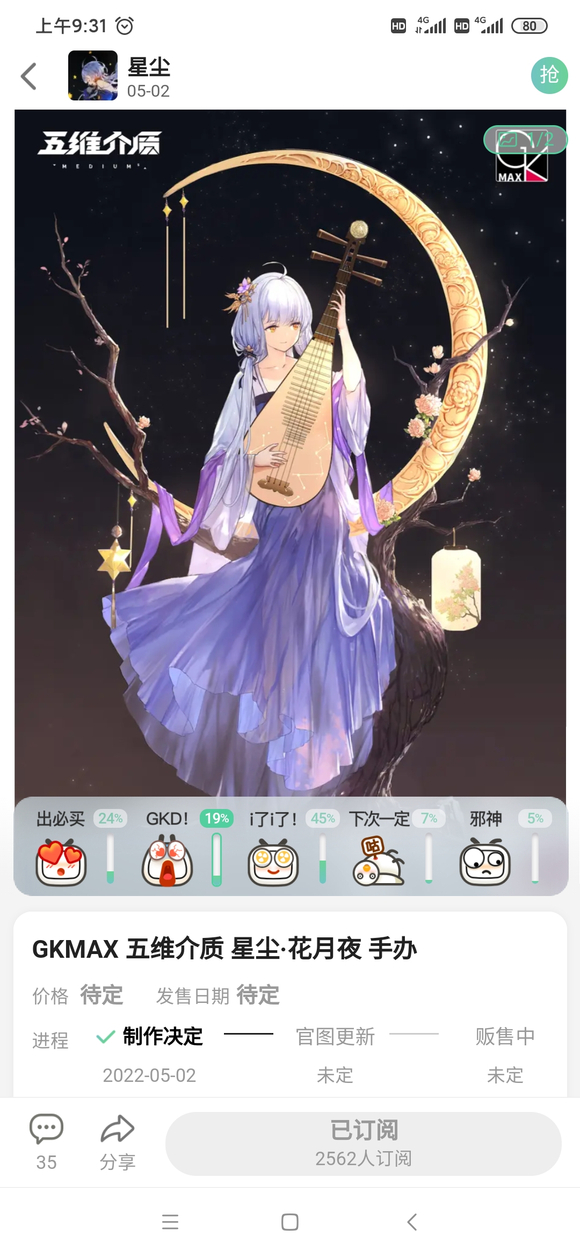Open the image gallery counter badge

coord(525,140)
